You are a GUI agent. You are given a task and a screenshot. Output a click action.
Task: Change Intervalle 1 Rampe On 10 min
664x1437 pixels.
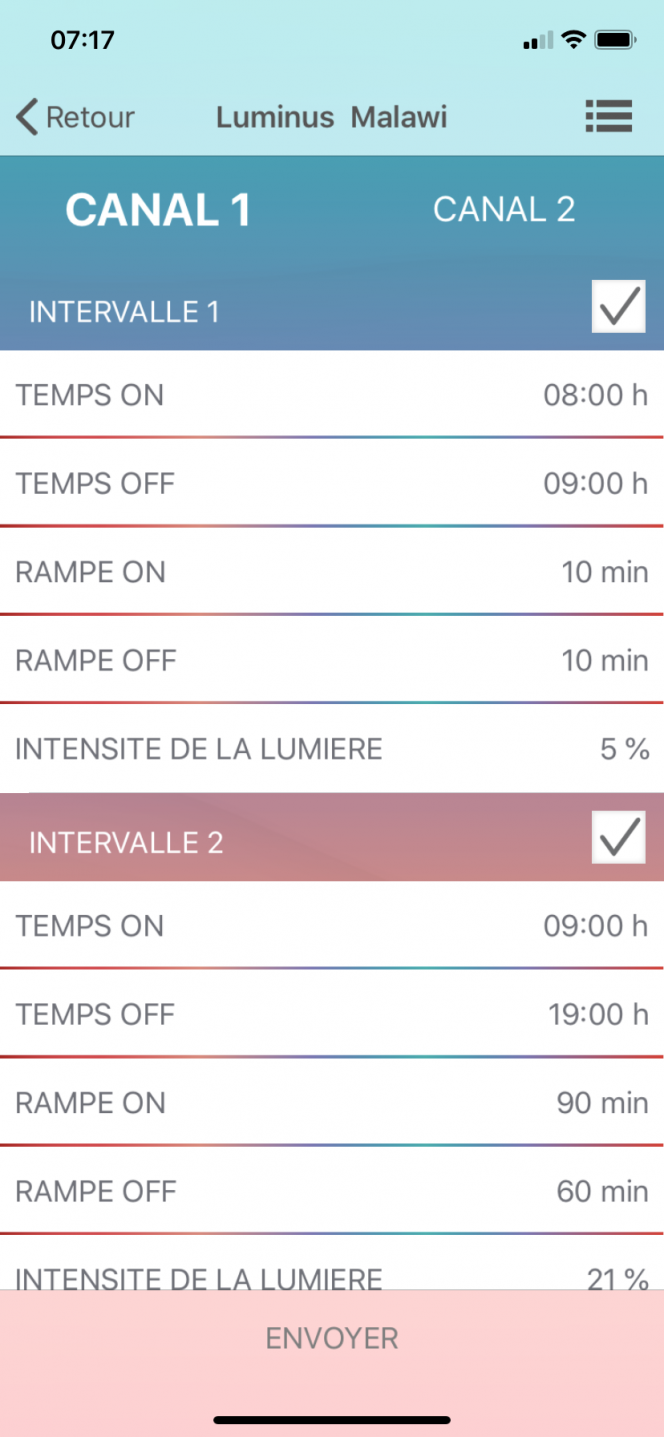click(332, 572)
